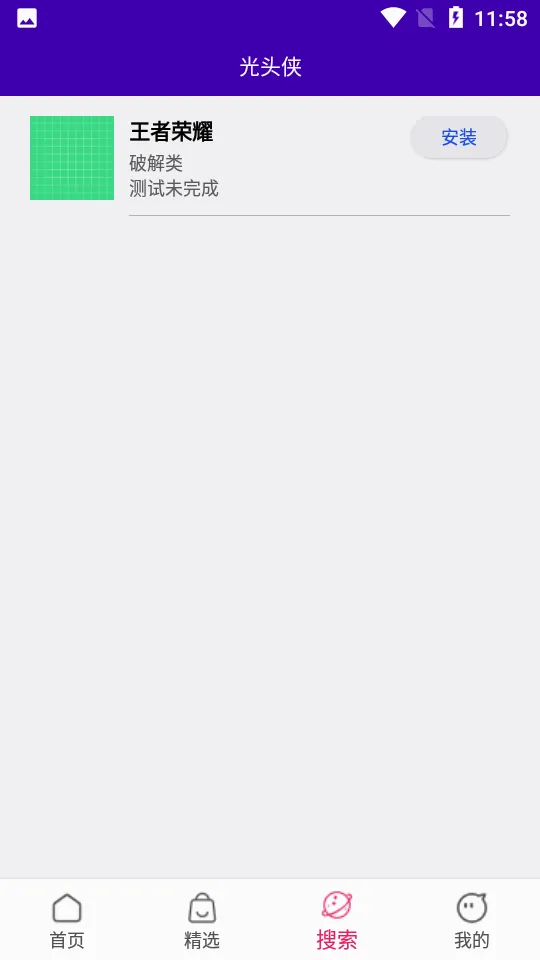
Task: Open the 我的 tab
Action: tap(472, 920)
